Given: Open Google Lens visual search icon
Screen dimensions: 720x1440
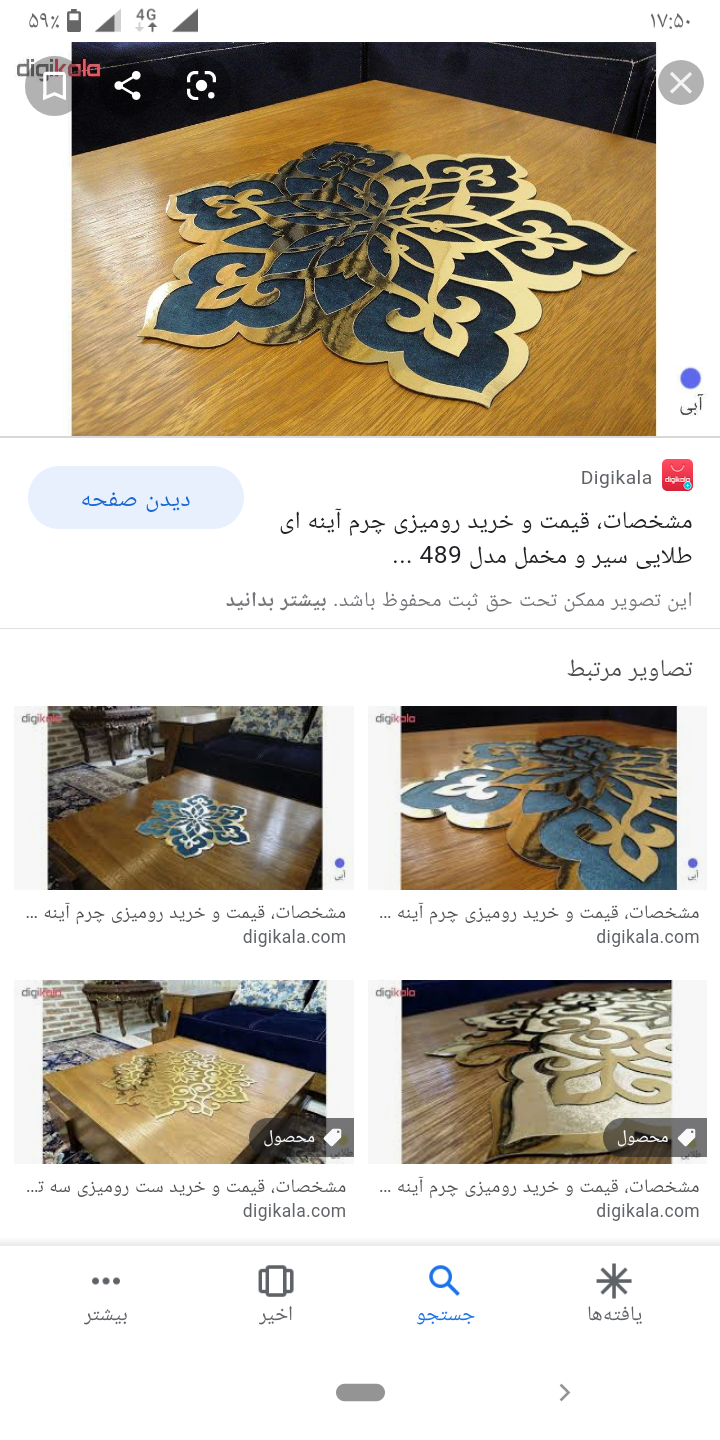Looking at the screenshot, I should (201, 86).
